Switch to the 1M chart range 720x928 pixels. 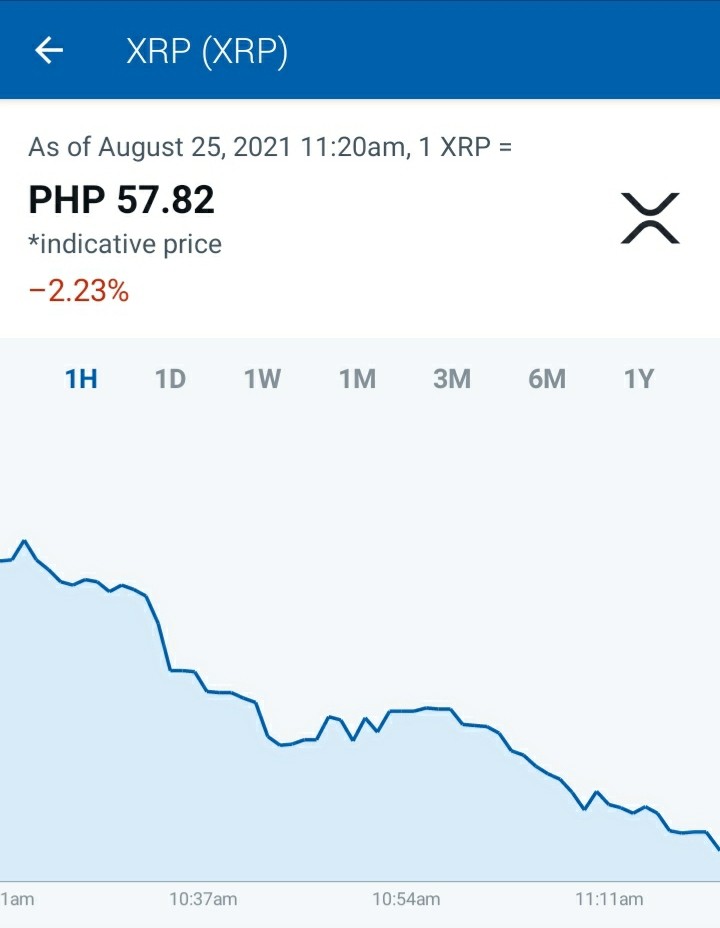357,379
